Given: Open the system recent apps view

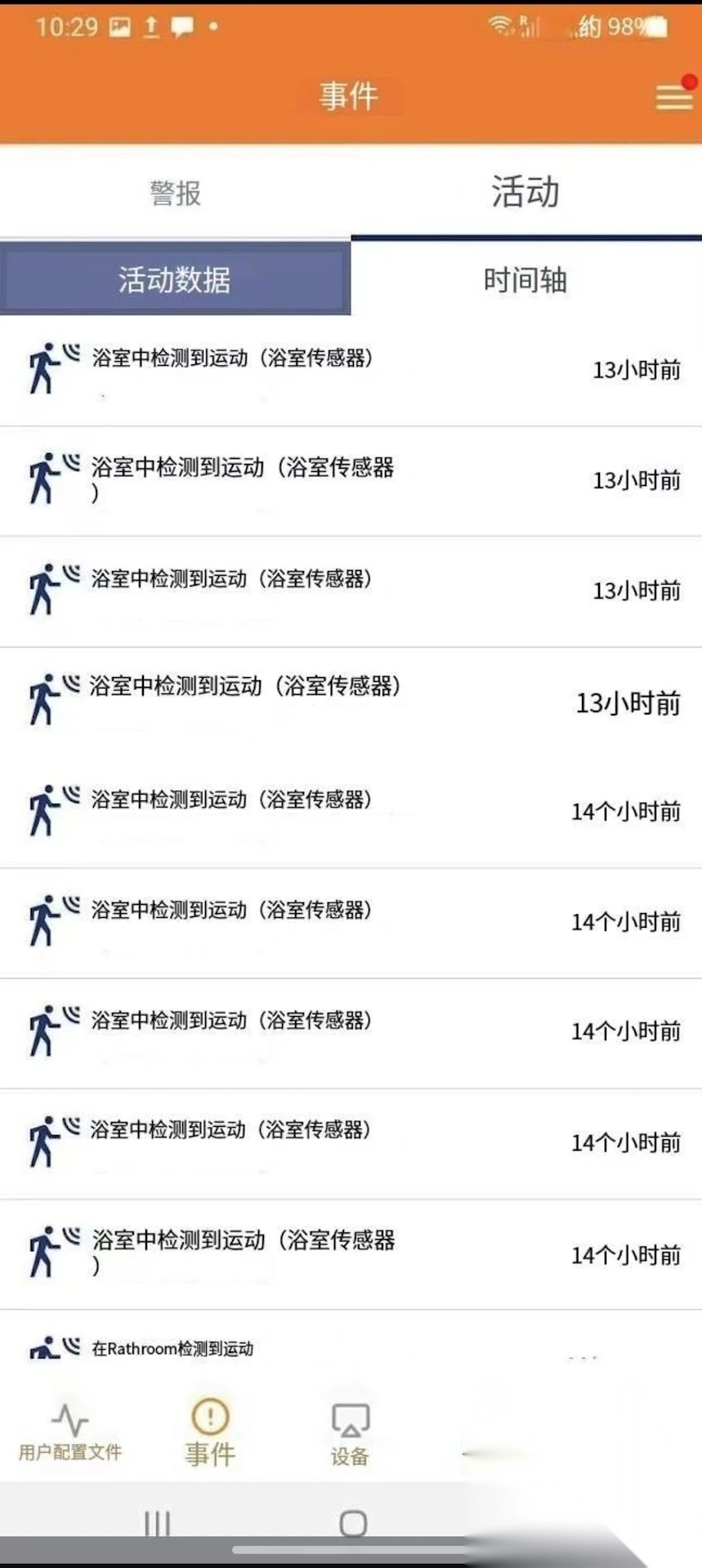Looking at the screenshot, I should 157,1523.
